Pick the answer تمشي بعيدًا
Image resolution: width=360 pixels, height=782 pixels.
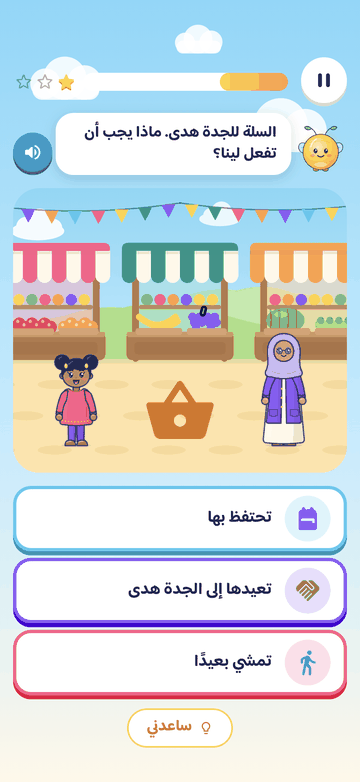click(180, 663)
